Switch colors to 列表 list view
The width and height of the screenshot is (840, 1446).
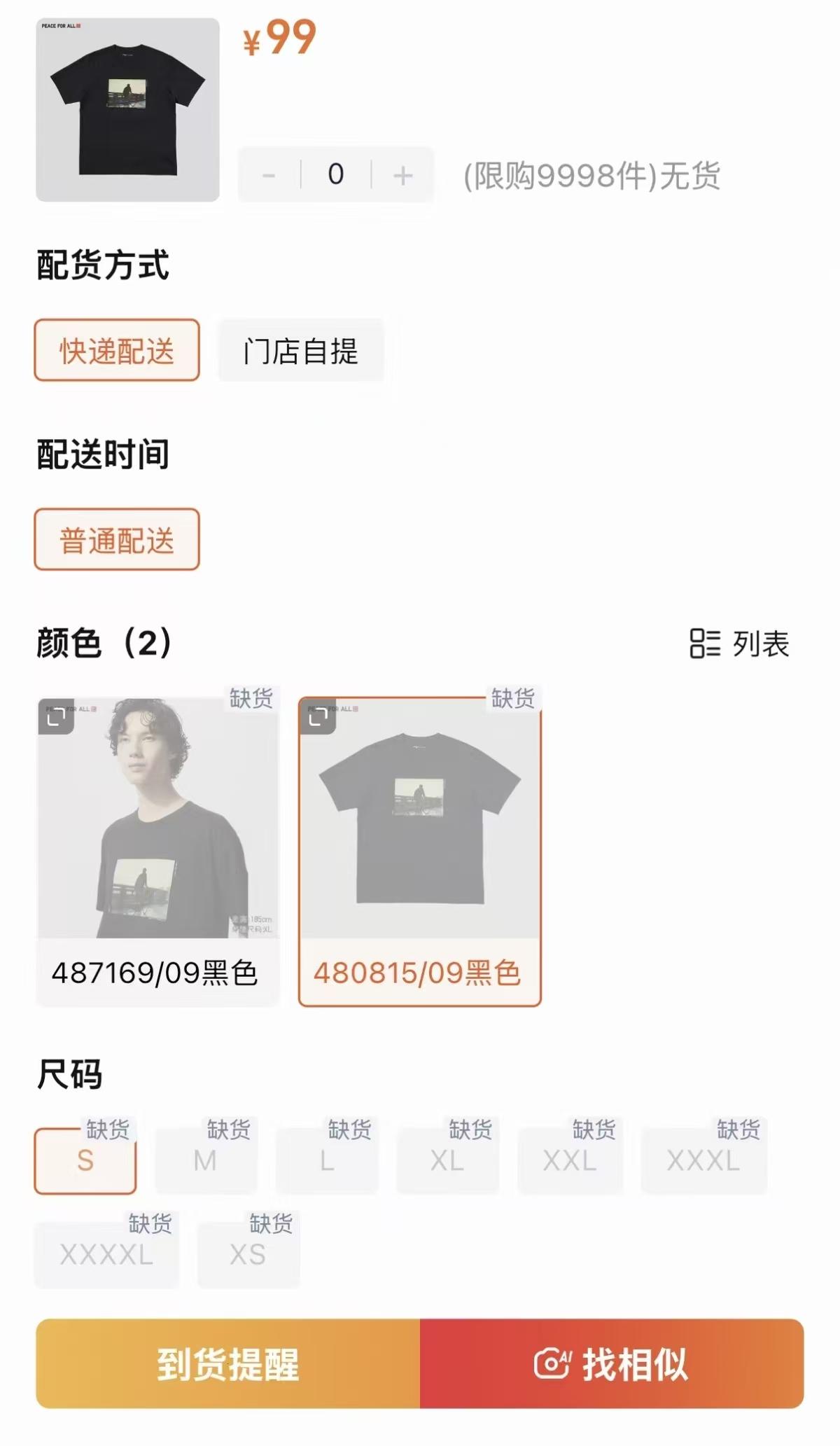[x=740, y=644]
